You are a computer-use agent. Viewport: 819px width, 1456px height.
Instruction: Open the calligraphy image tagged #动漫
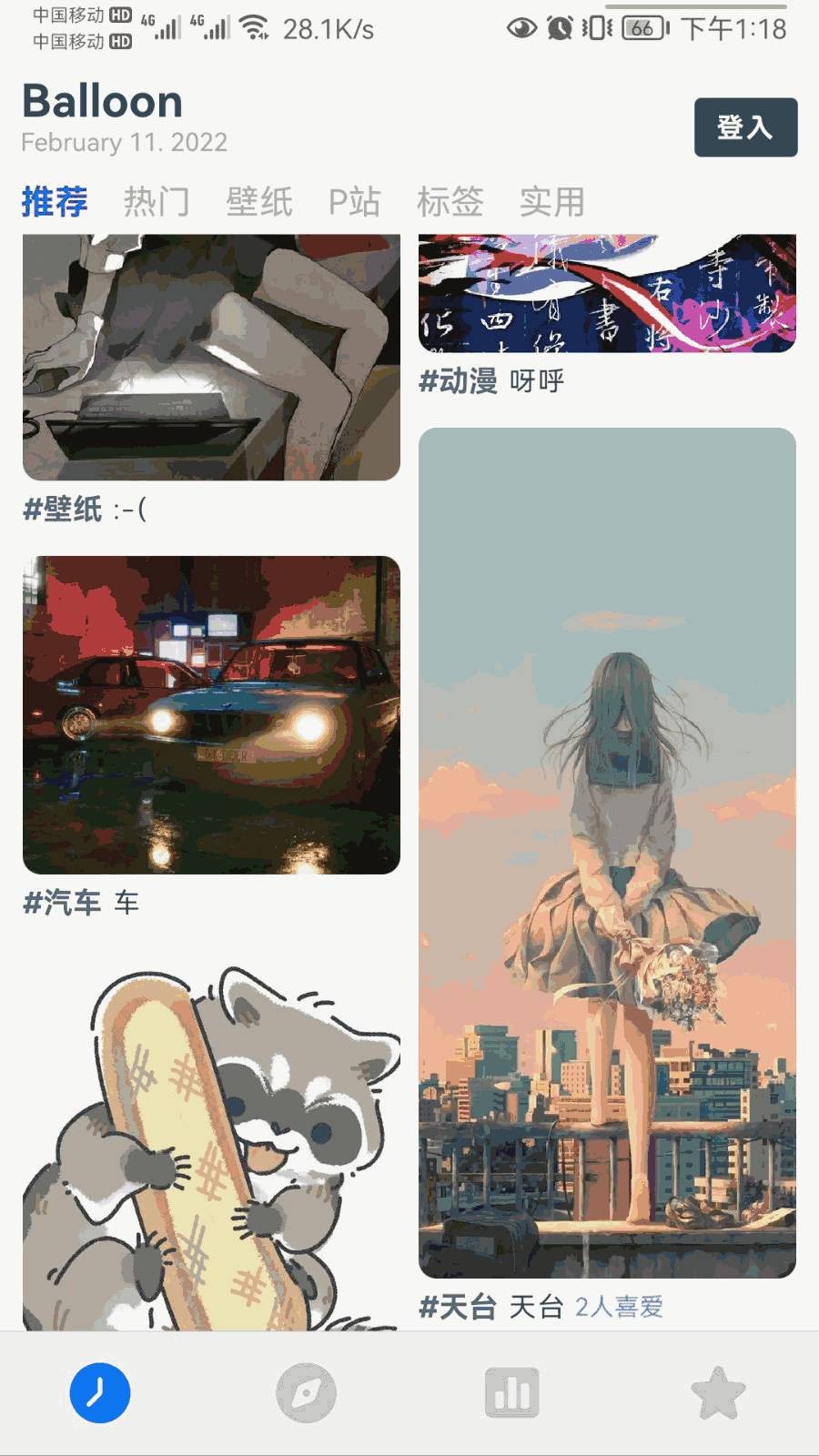607,293
